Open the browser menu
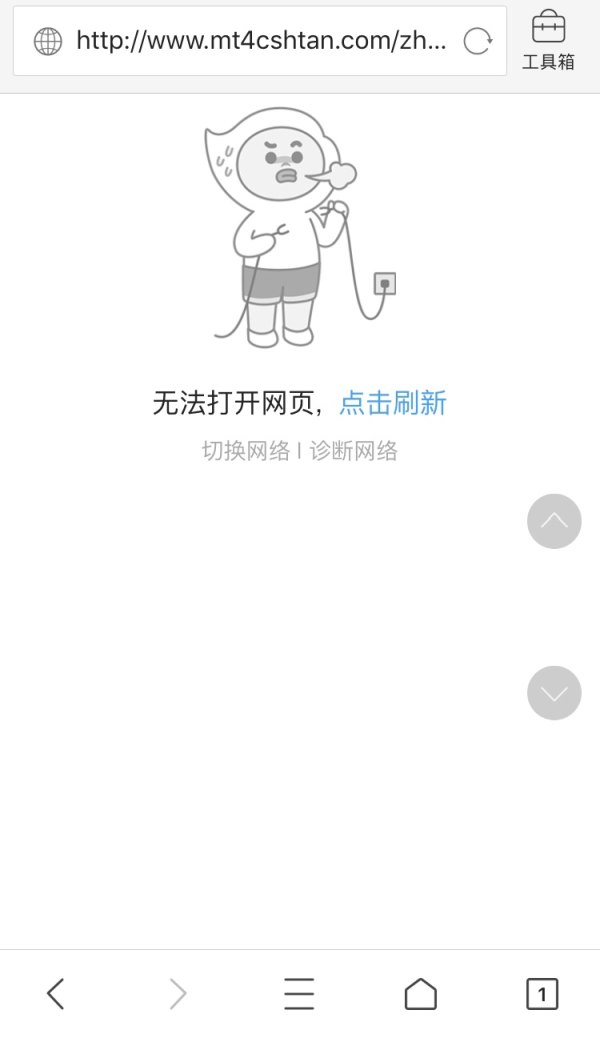This screenshot has height=1038, width=600. point(299,994)
